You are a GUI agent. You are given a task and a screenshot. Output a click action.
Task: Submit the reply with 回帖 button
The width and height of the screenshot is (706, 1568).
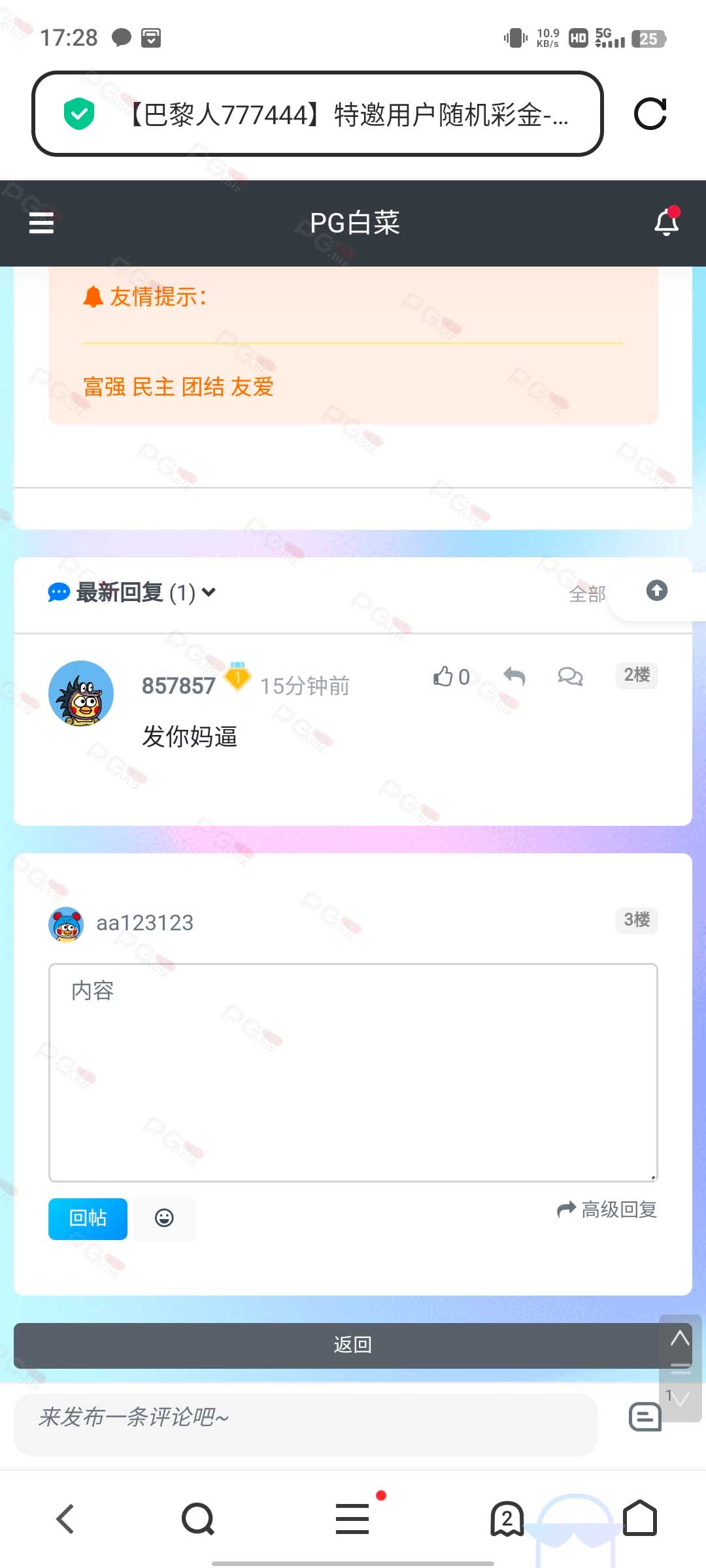point(88,1218)
